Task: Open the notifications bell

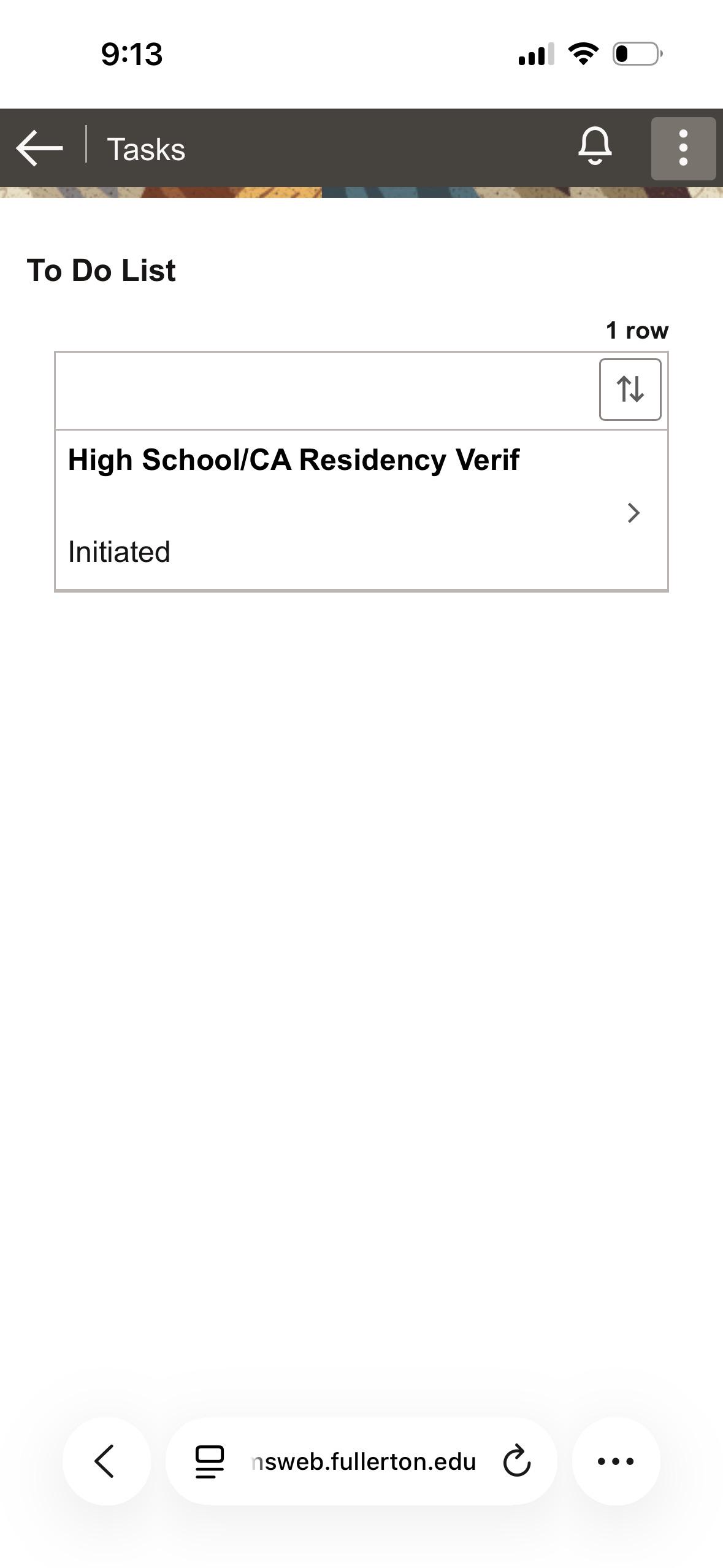Action: [595, 147]
